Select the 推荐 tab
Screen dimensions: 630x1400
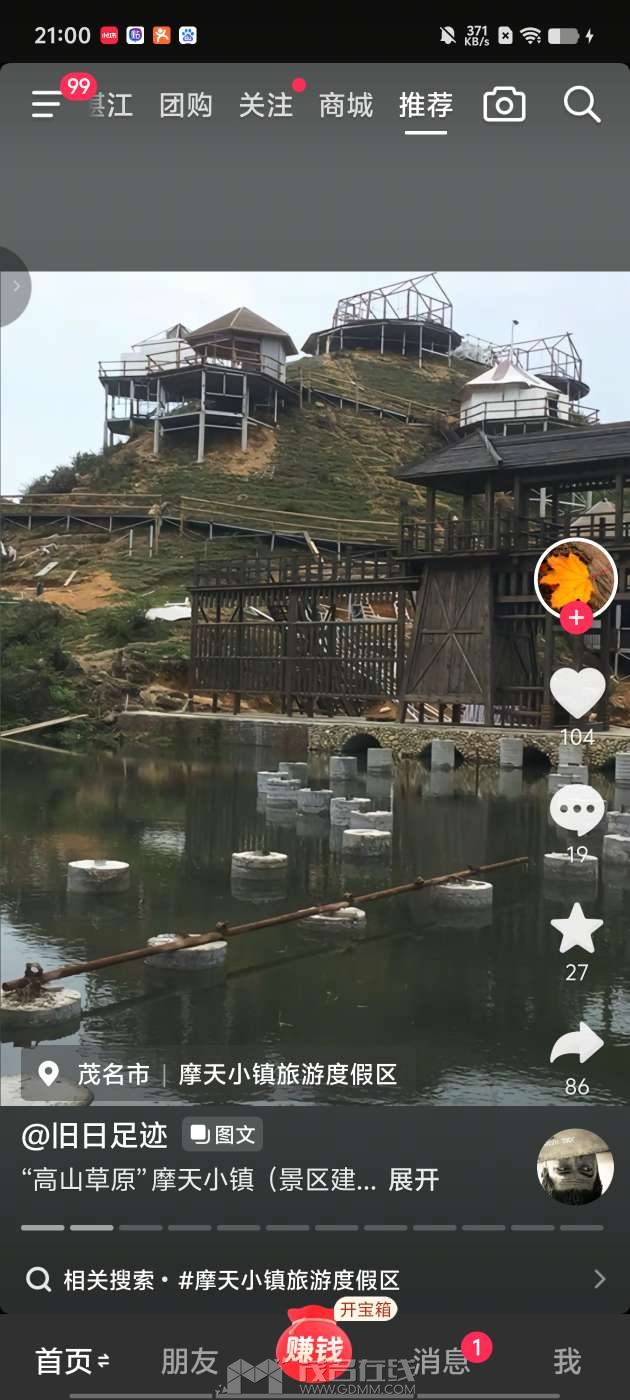click(426, 105)
